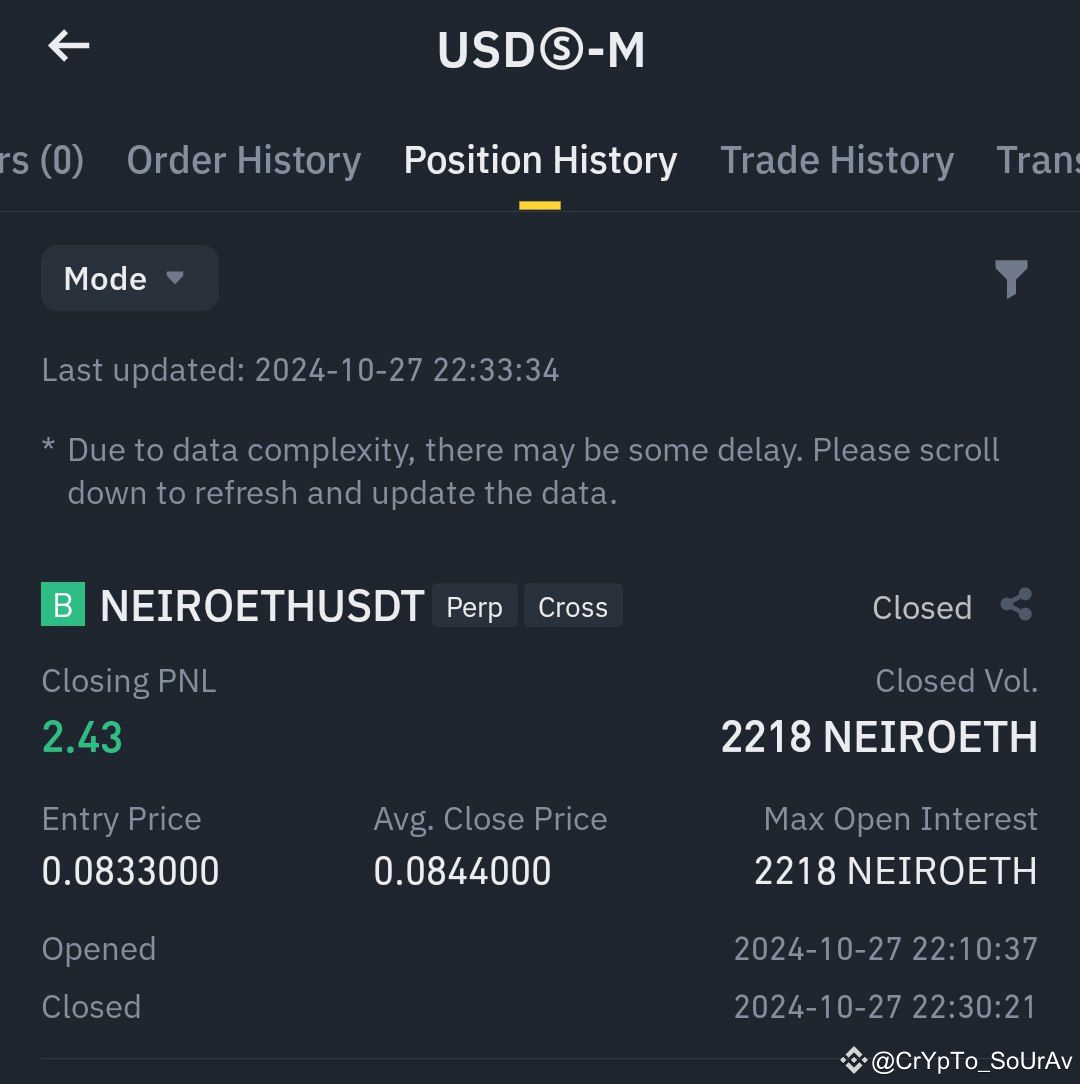Click the Last updated timestamp text

point(300,370)
